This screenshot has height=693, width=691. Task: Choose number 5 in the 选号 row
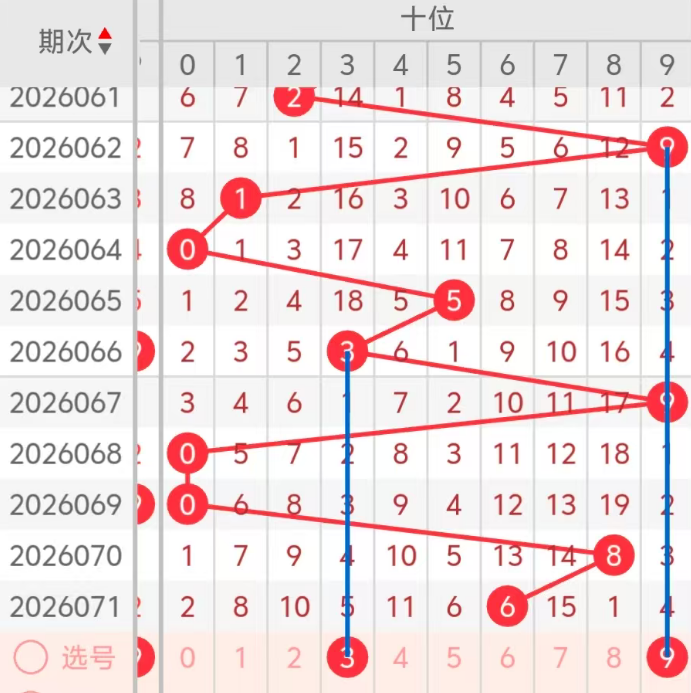tap(454, 657)
